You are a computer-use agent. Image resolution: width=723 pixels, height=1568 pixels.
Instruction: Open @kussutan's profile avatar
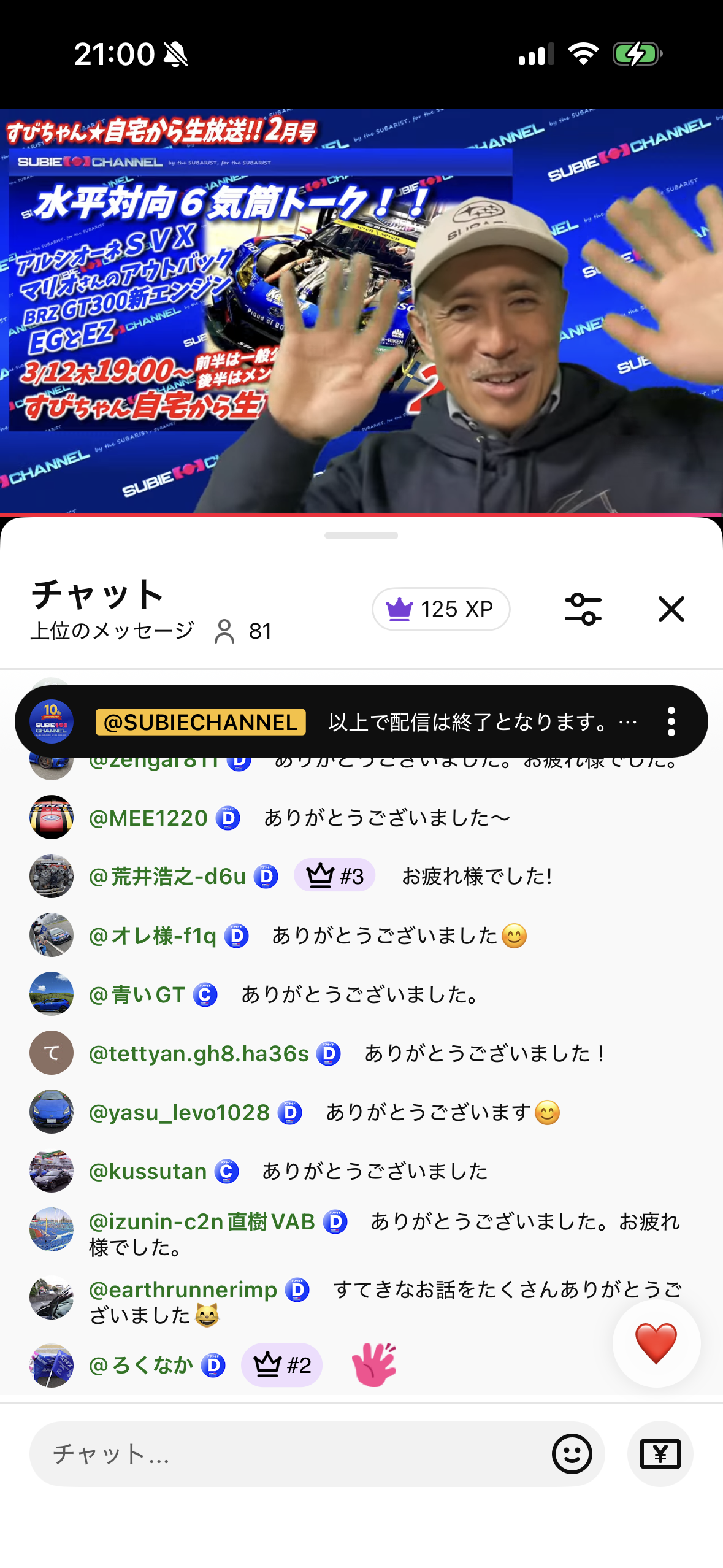[x=52, y=1171]
